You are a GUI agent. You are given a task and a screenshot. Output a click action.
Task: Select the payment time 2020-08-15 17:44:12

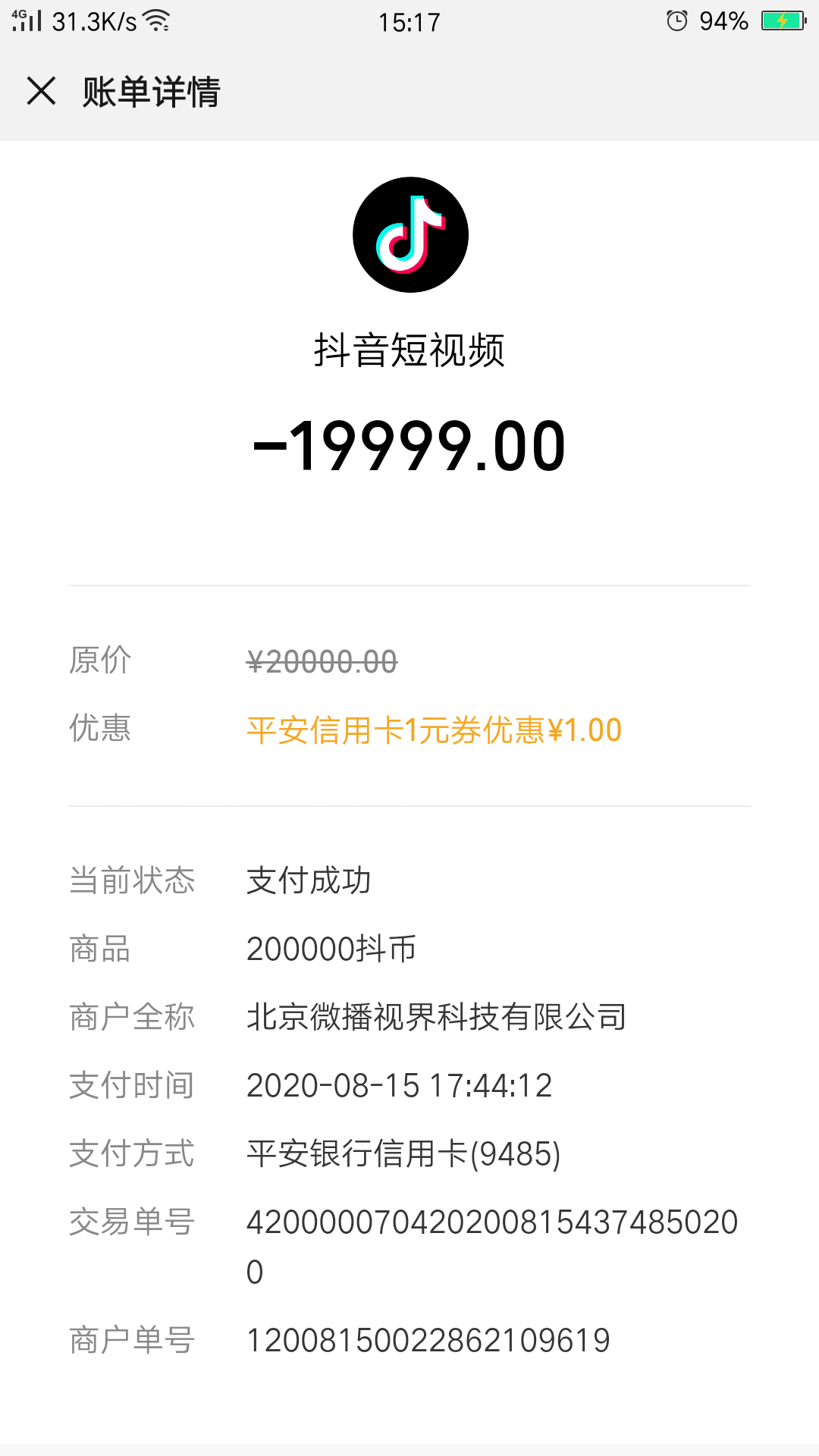(400, 1086)
